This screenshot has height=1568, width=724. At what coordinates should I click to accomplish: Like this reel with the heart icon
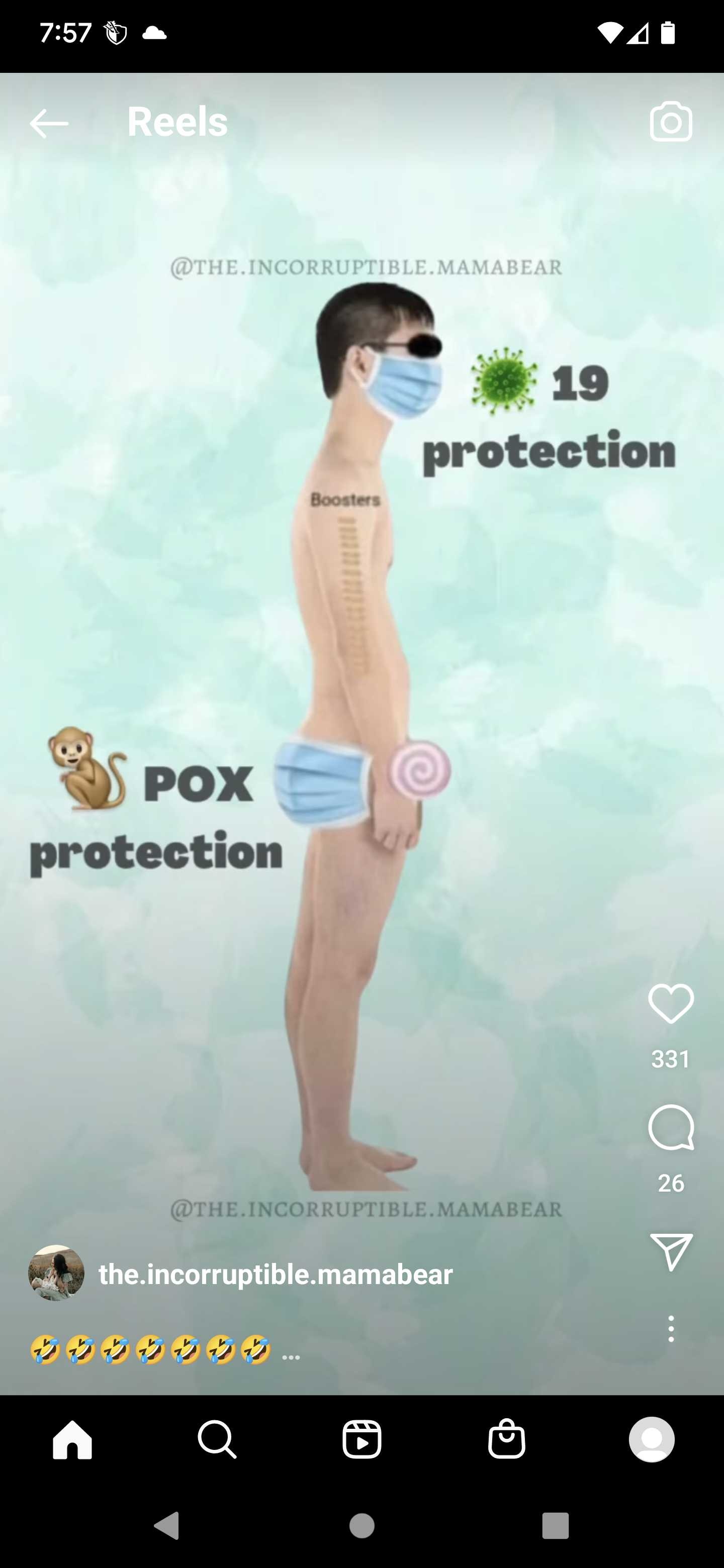[x=671, y=1003]
